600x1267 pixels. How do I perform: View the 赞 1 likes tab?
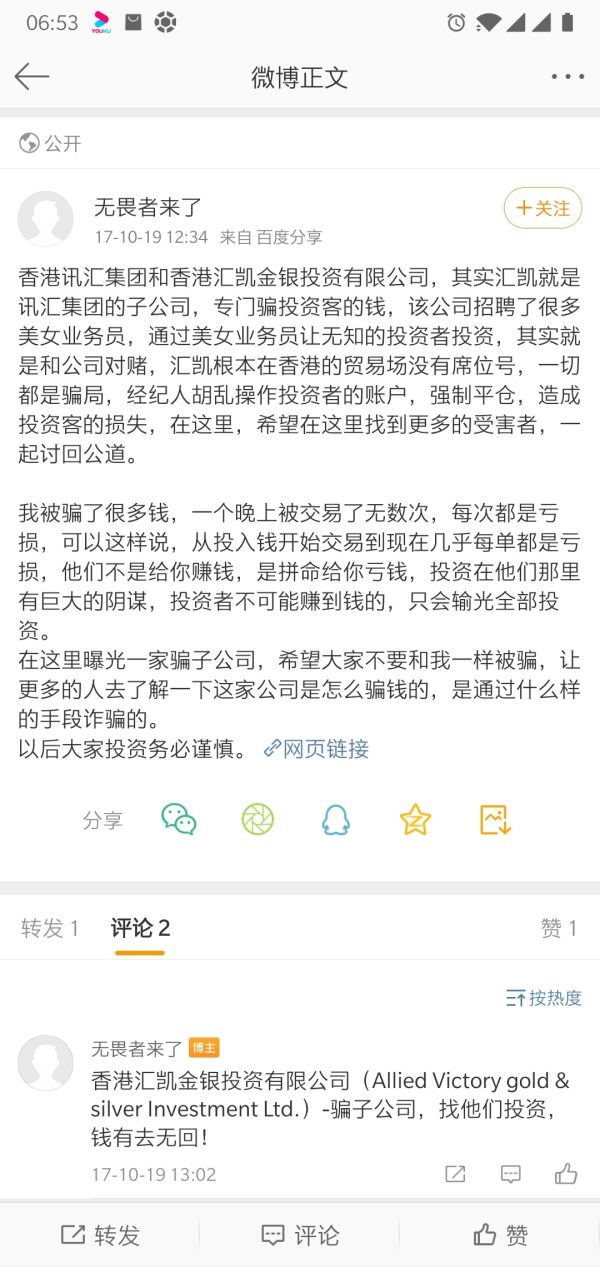pos(559,928)
